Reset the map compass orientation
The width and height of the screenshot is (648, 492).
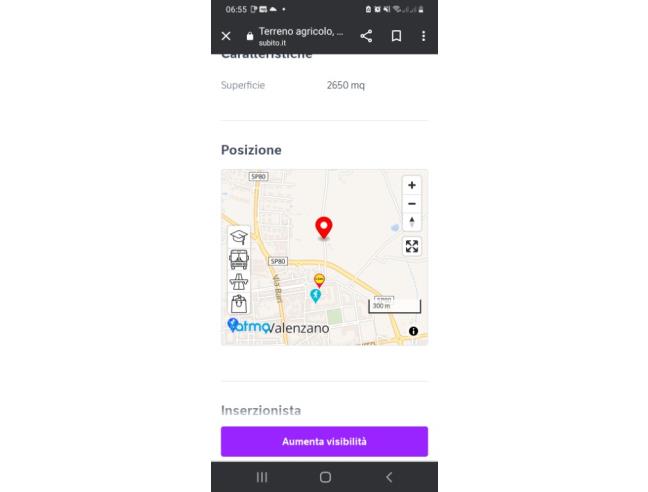[411, 222]
